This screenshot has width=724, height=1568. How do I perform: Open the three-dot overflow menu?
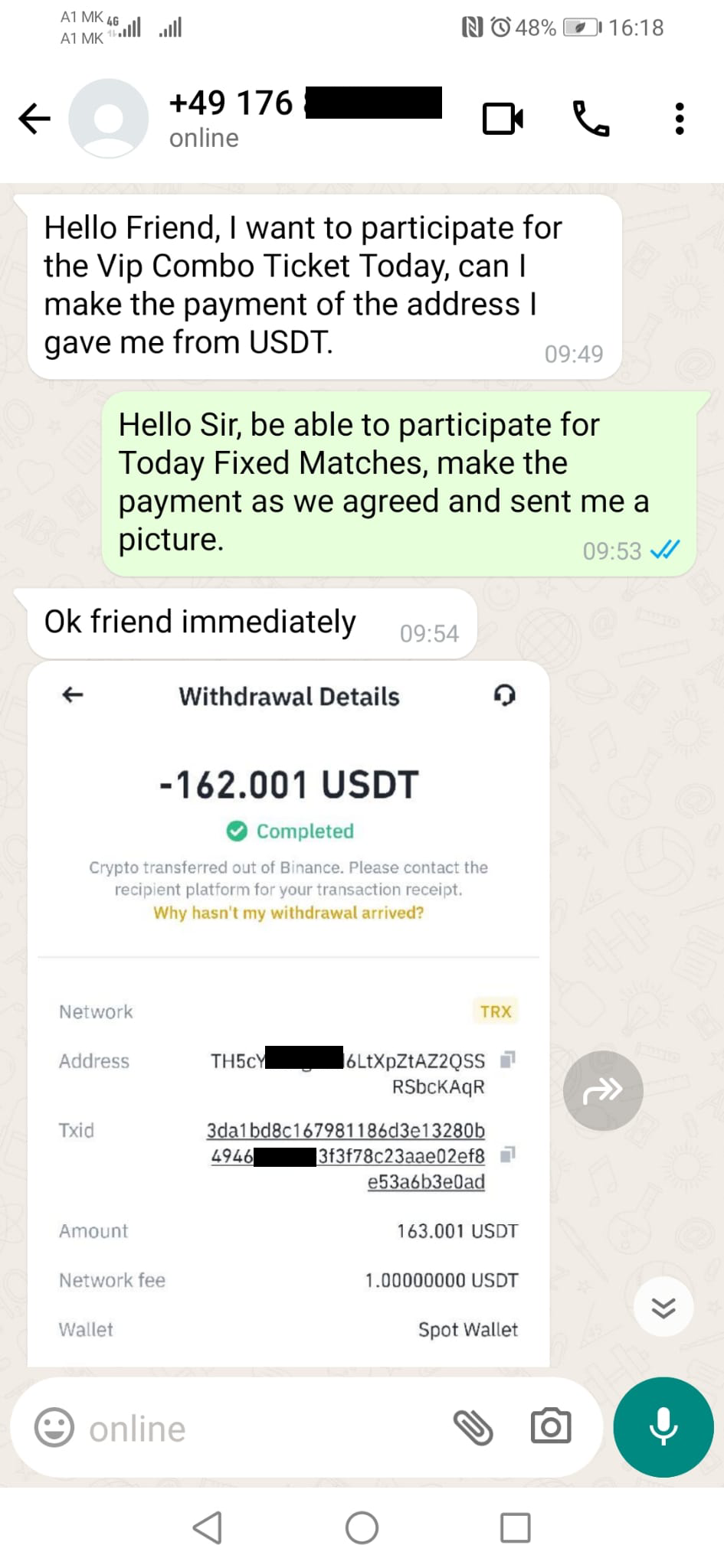[679, 119]
